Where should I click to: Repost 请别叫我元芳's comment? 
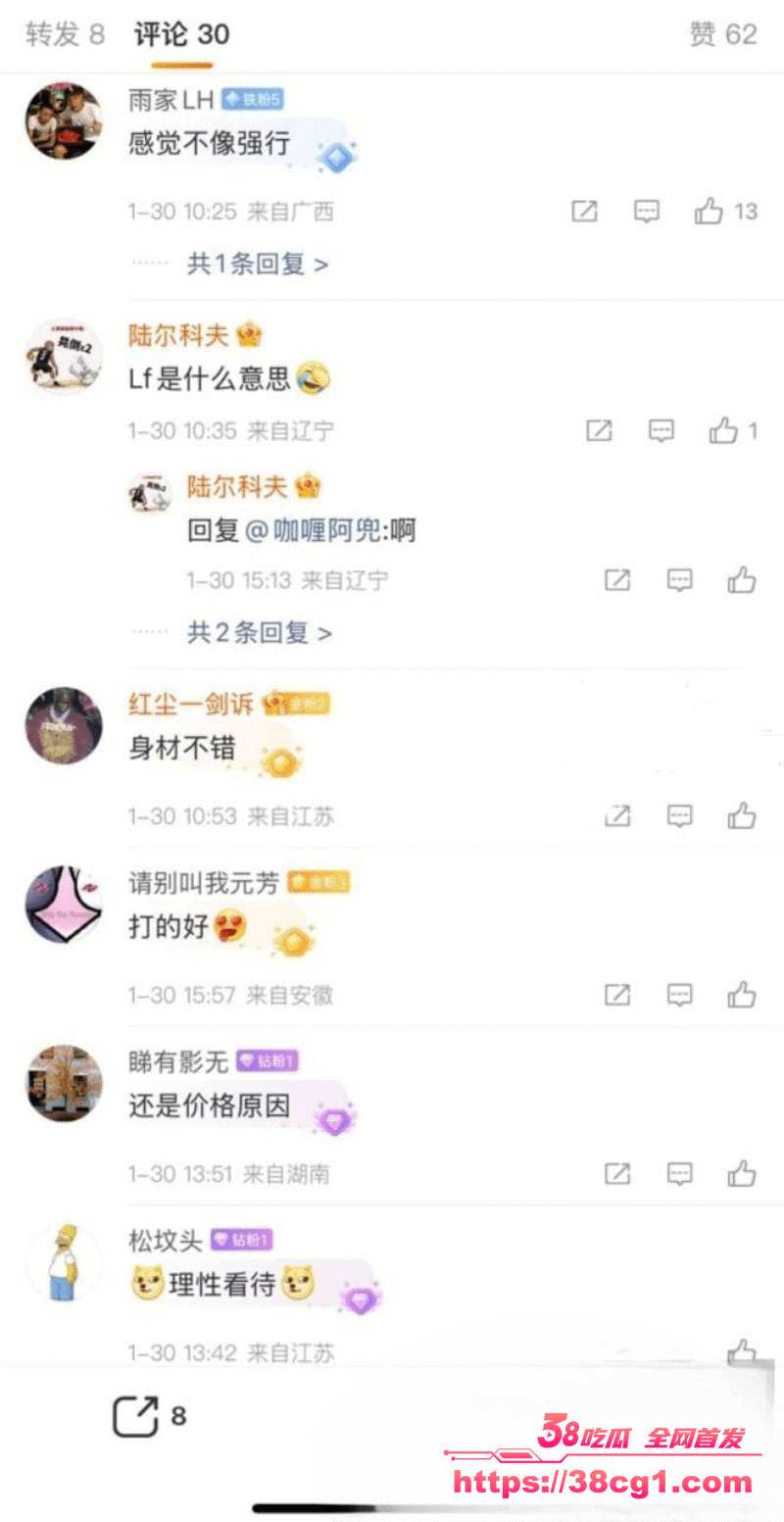click(617, 995)
